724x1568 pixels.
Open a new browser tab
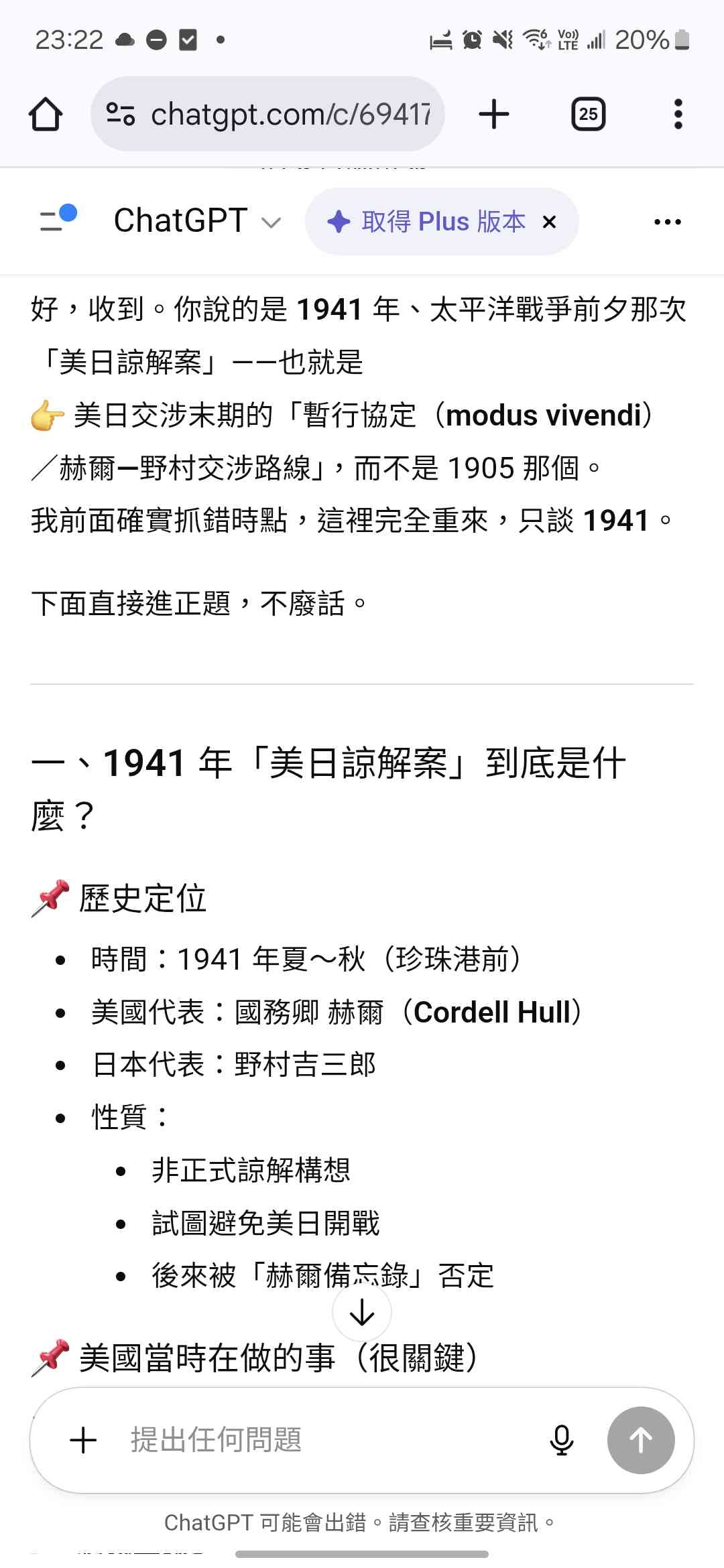pyautogui.click(x=494, y=114)
